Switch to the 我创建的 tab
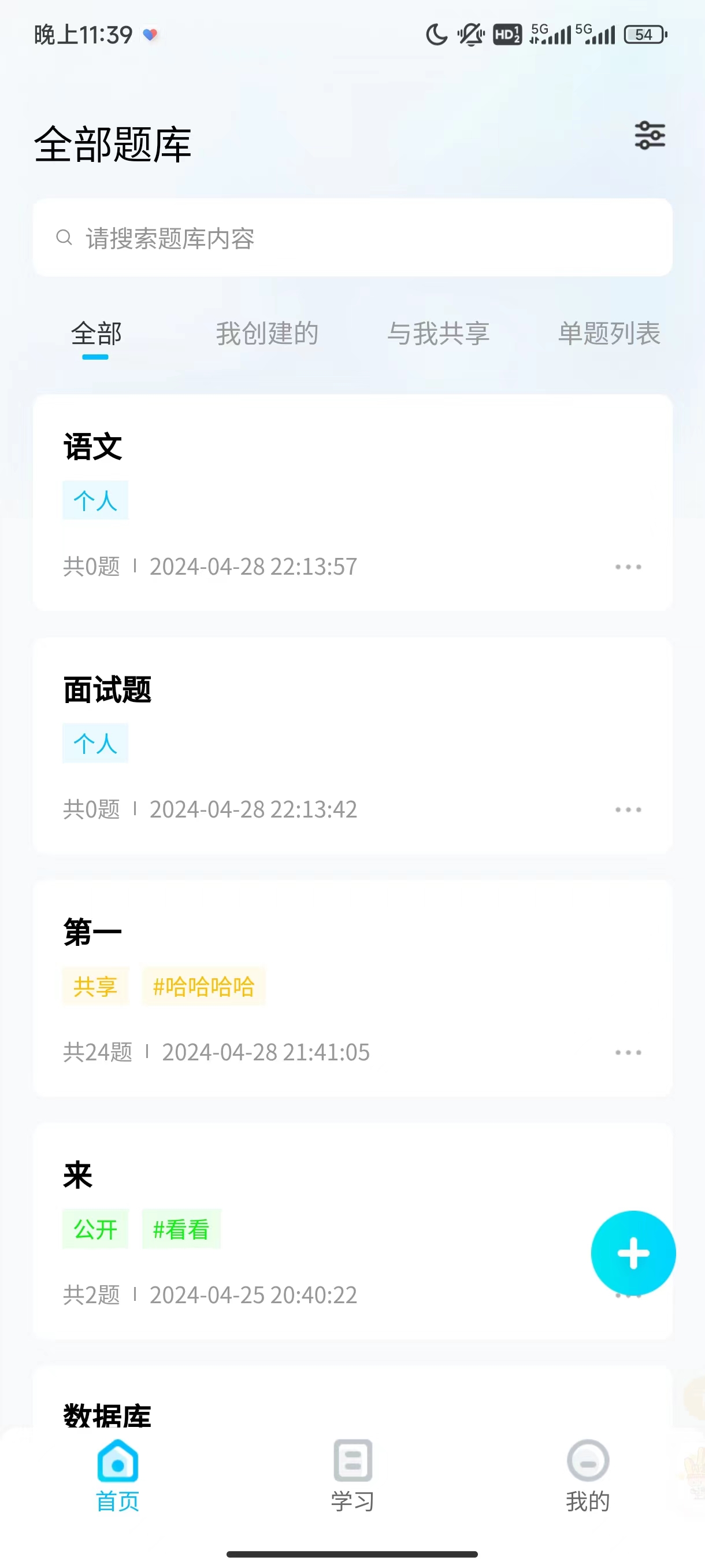 click(x=267, y=334)
